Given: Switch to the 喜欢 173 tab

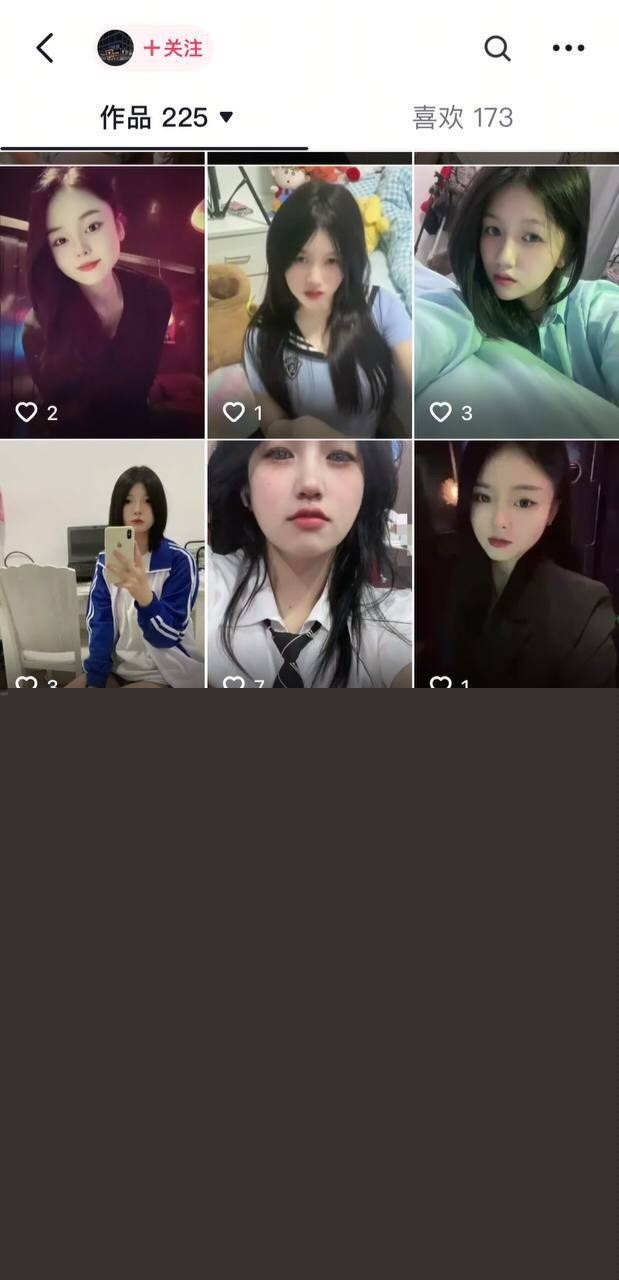Looking at the screenshot, I should [462, 118].
